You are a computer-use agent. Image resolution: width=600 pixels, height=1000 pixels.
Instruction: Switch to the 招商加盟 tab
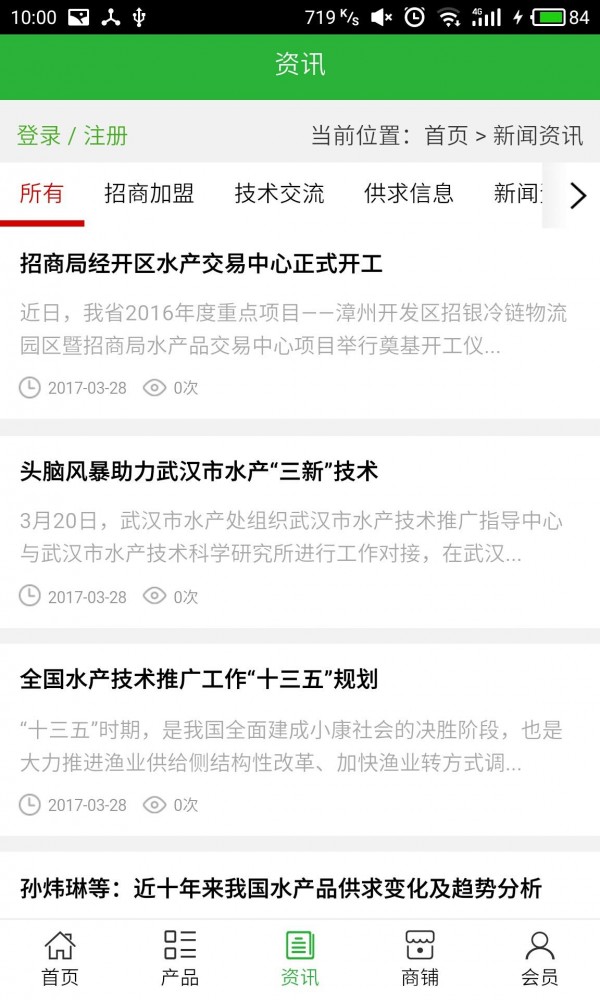coord(149,194)
